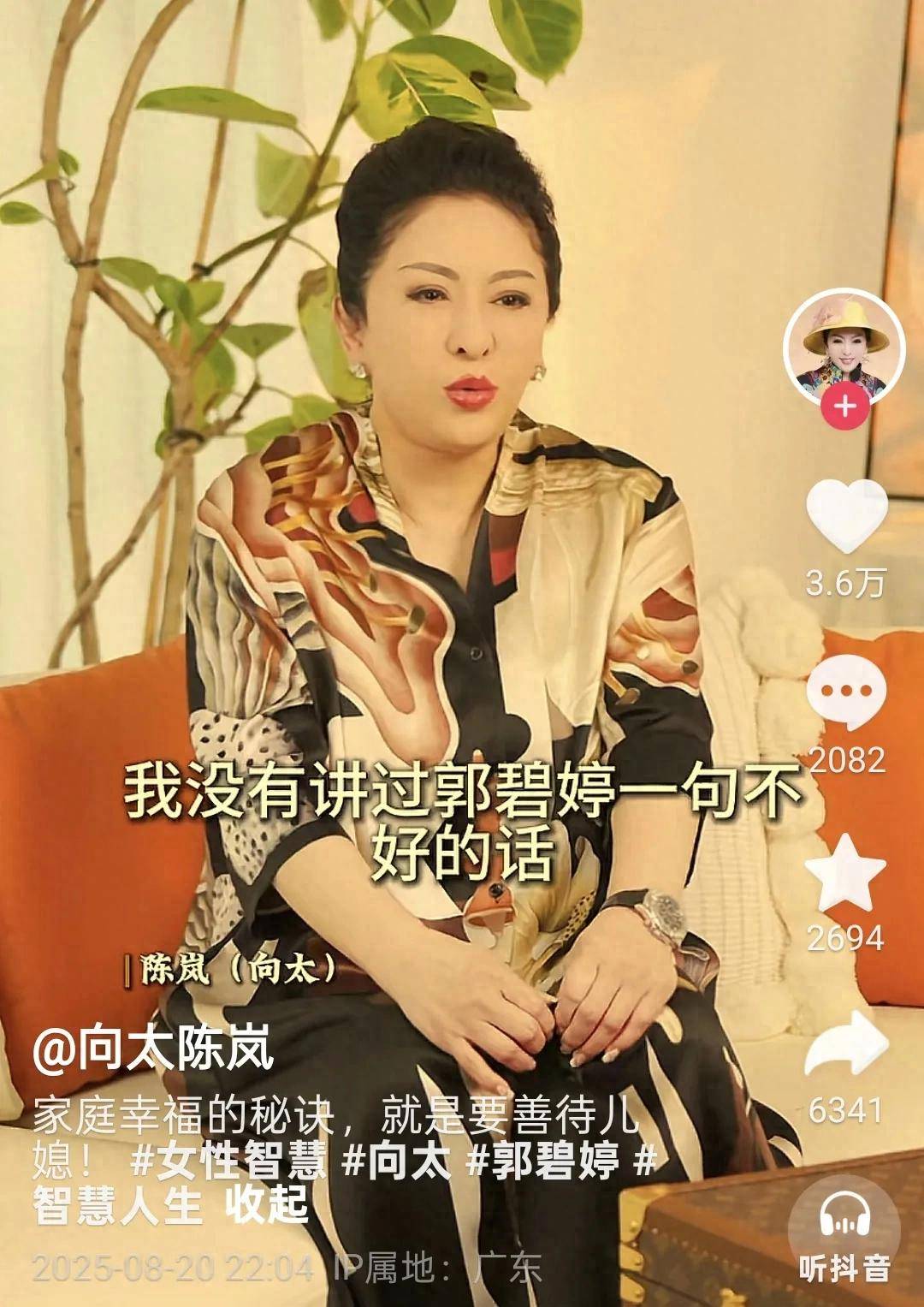
Task: Open the @向太陈岚 username link
Action: click(x=154, y=1049)
